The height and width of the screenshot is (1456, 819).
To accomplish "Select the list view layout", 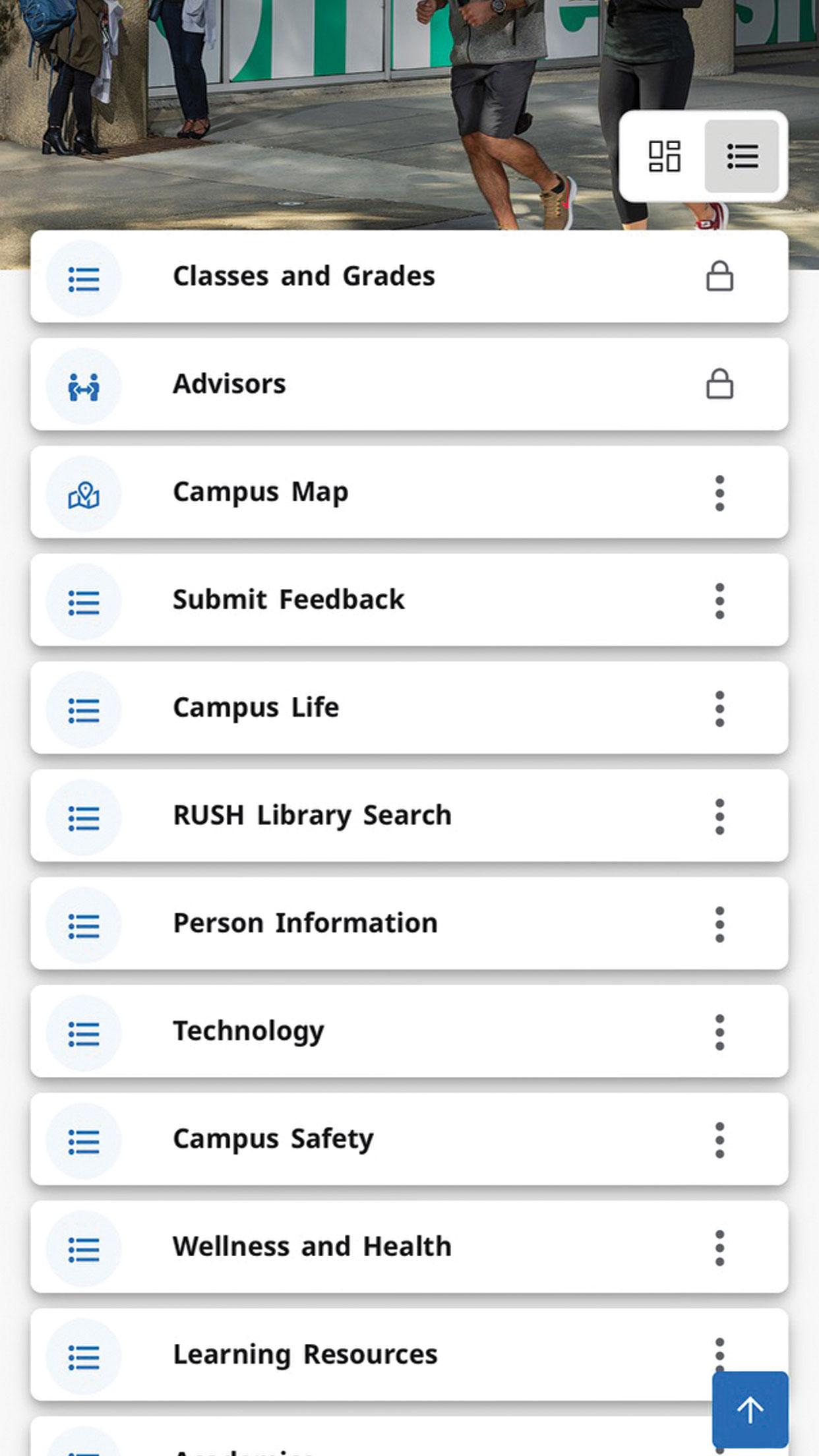I will 742,156.
